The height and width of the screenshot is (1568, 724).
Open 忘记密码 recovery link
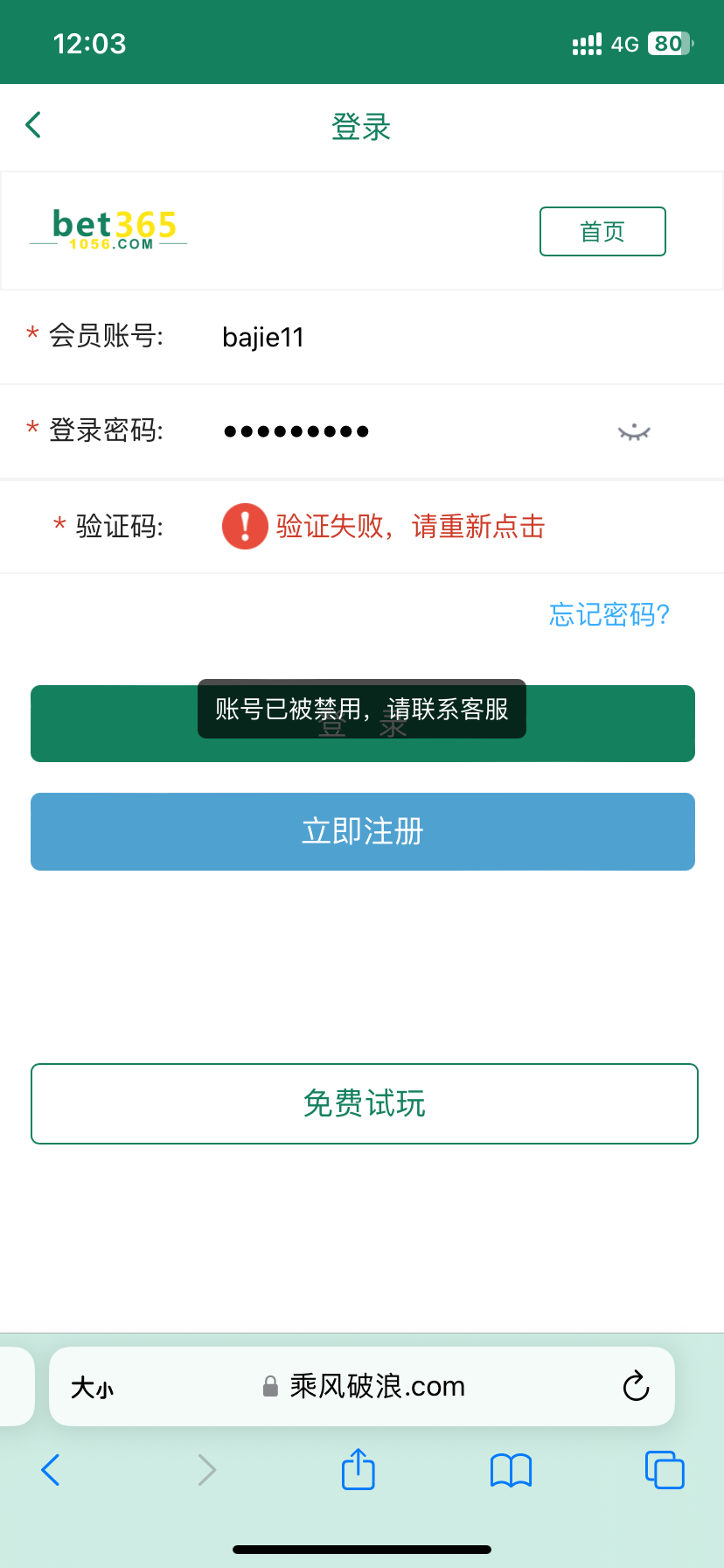pyautogui.click(x=608, y=615)
